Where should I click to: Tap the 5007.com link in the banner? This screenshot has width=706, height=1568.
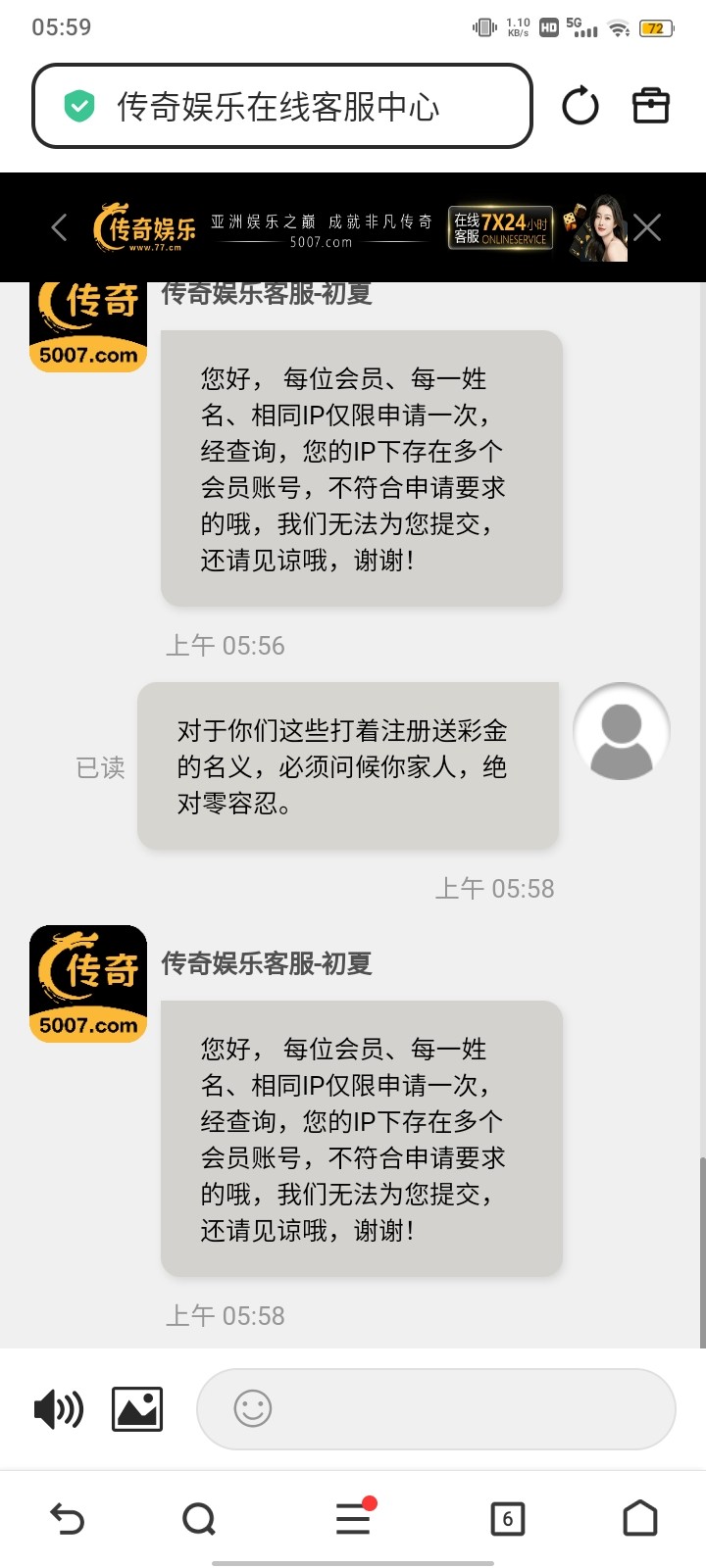(324, 240)
